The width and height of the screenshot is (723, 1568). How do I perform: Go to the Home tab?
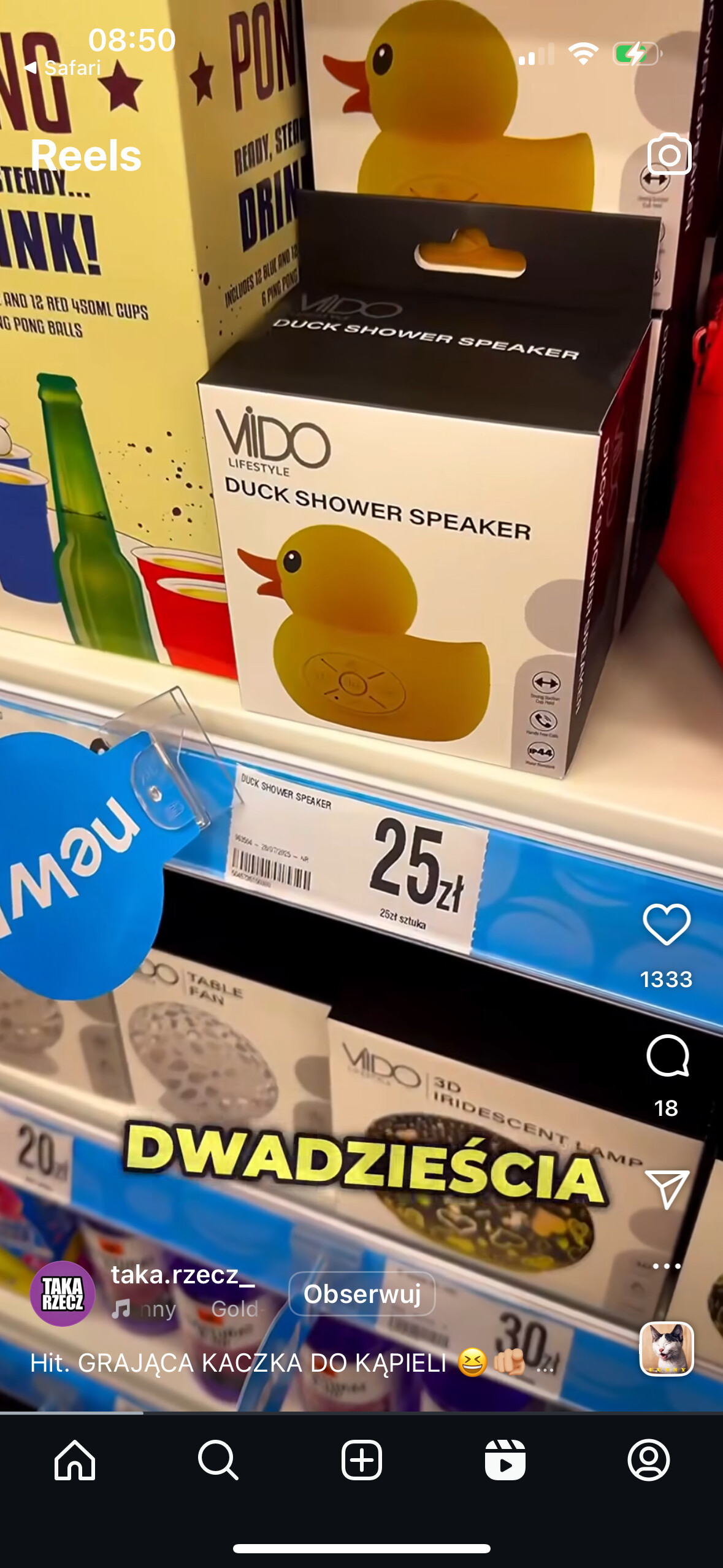tap(75, 1460)
